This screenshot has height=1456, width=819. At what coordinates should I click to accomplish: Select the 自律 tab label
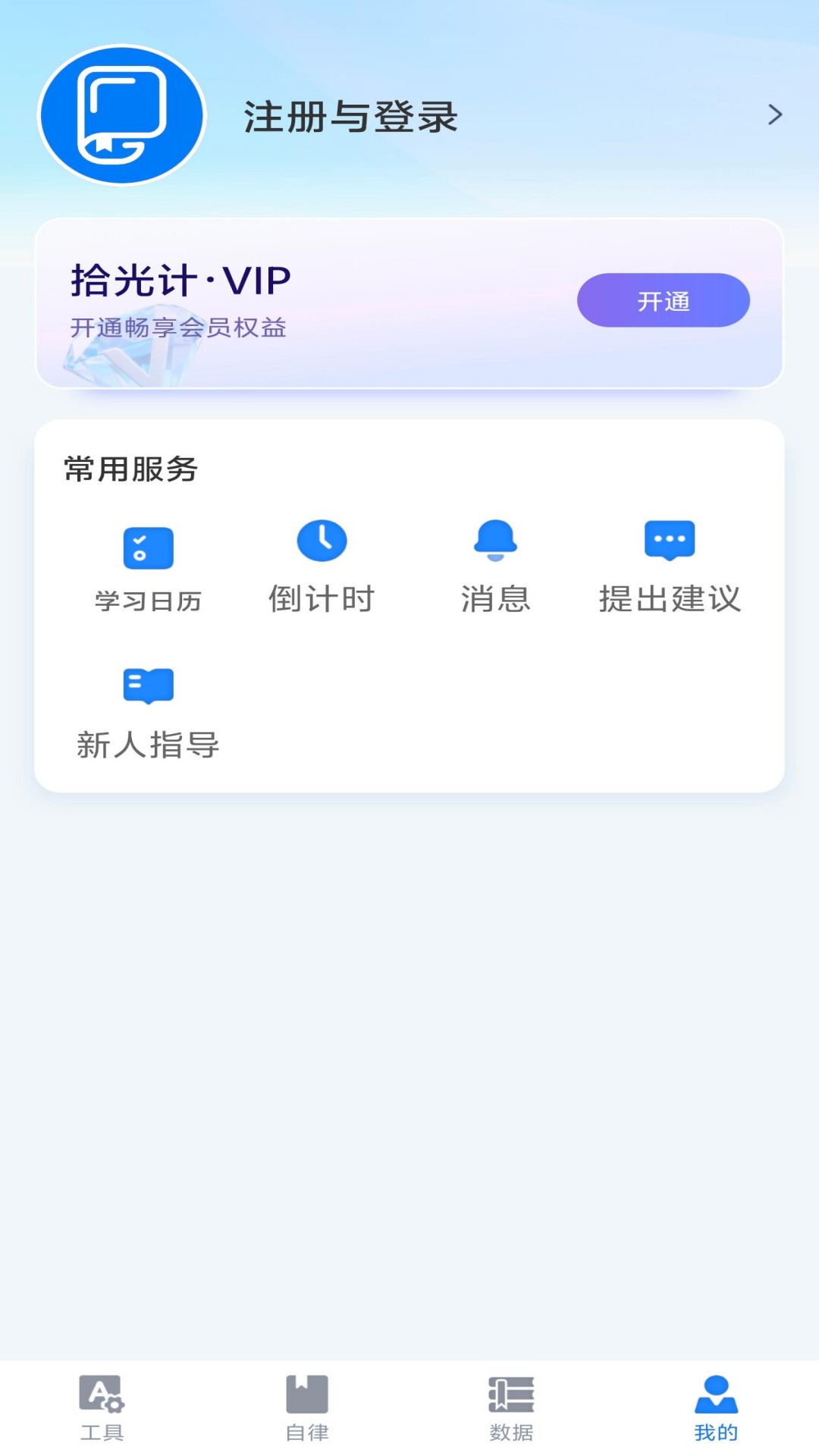(x=307, y=1430)
